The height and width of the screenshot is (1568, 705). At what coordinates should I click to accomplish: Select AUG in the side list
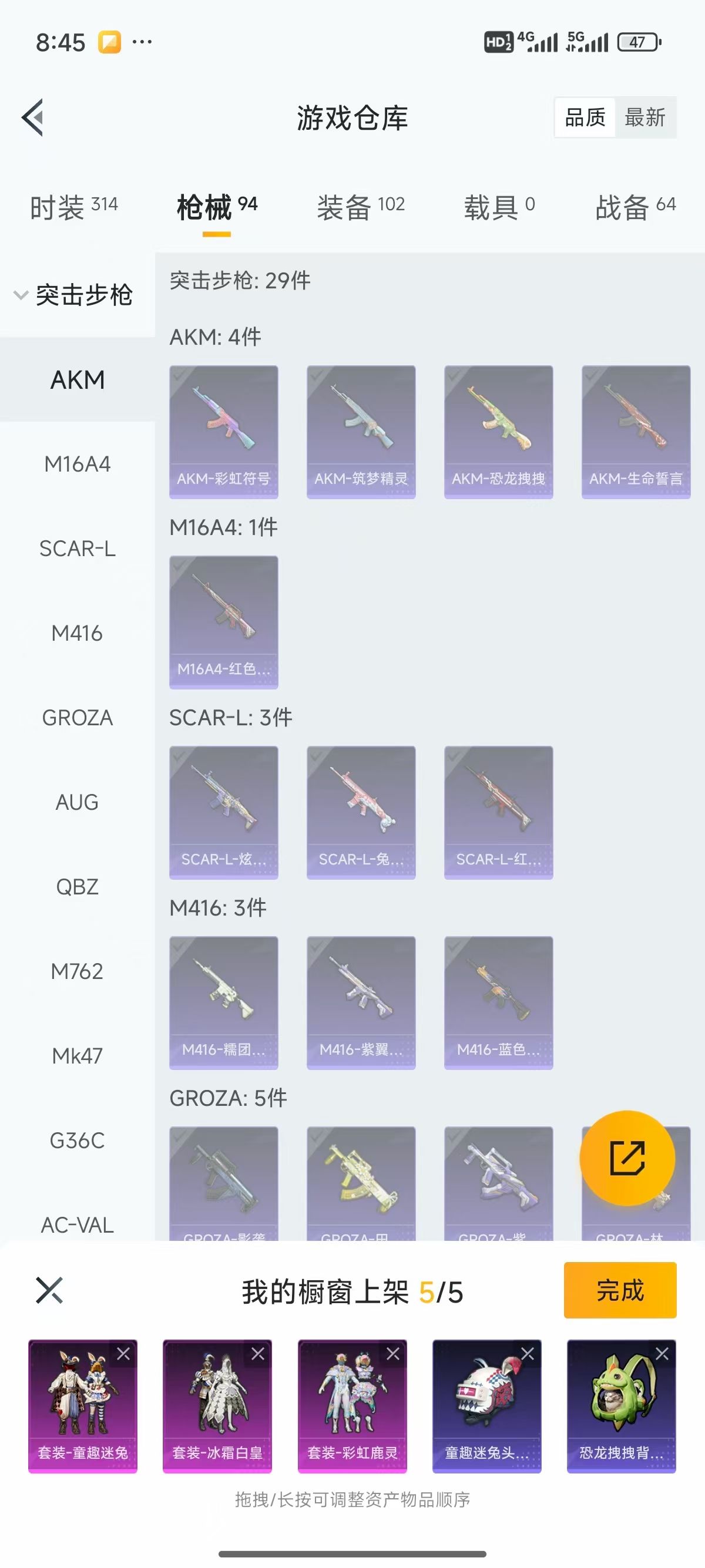[x=78, y=802]
